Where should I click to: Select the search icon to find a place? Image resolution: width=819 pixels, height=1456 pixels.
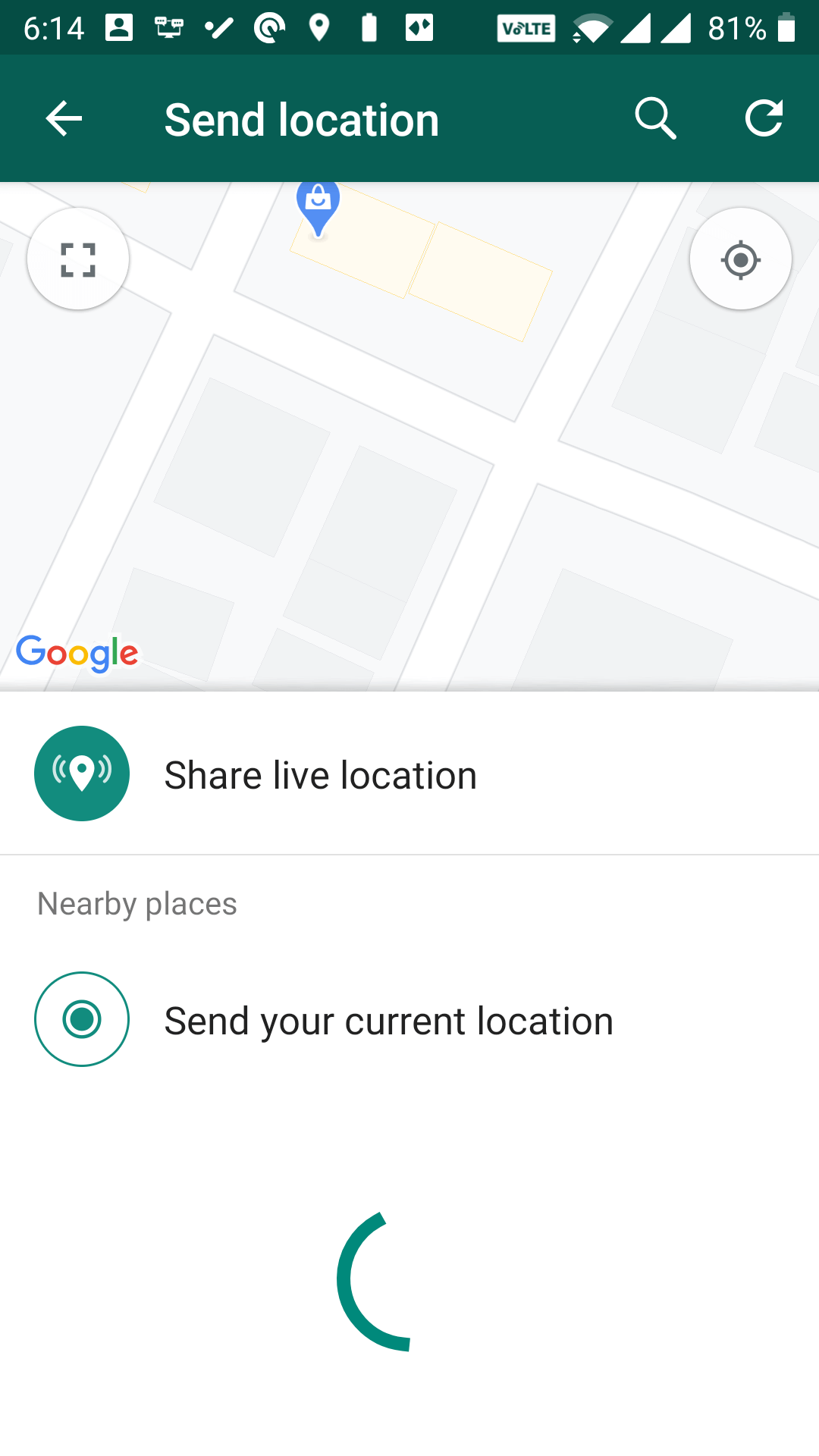pos(655,118)
